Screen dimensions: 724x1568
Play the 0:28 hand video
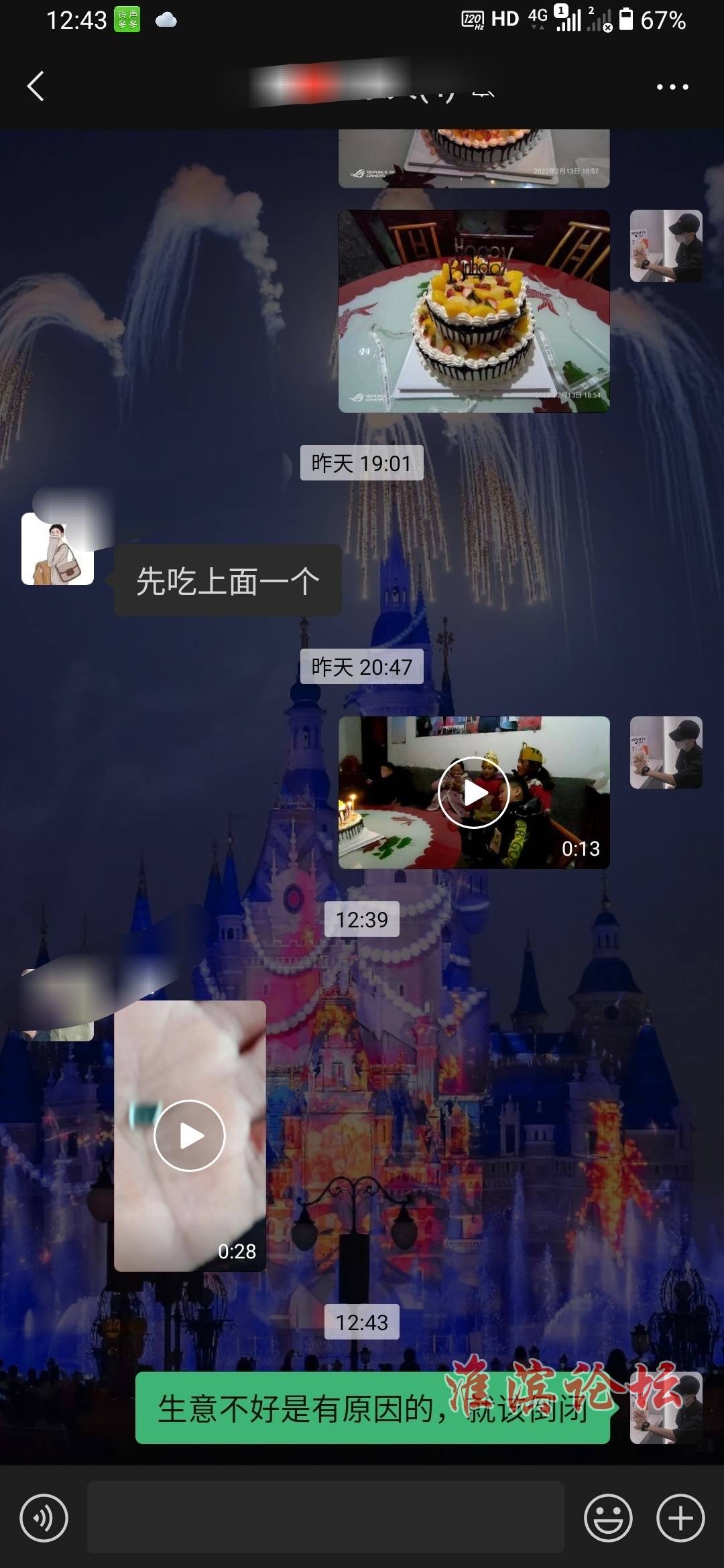pyautogui.click(x=190, y=1136)
